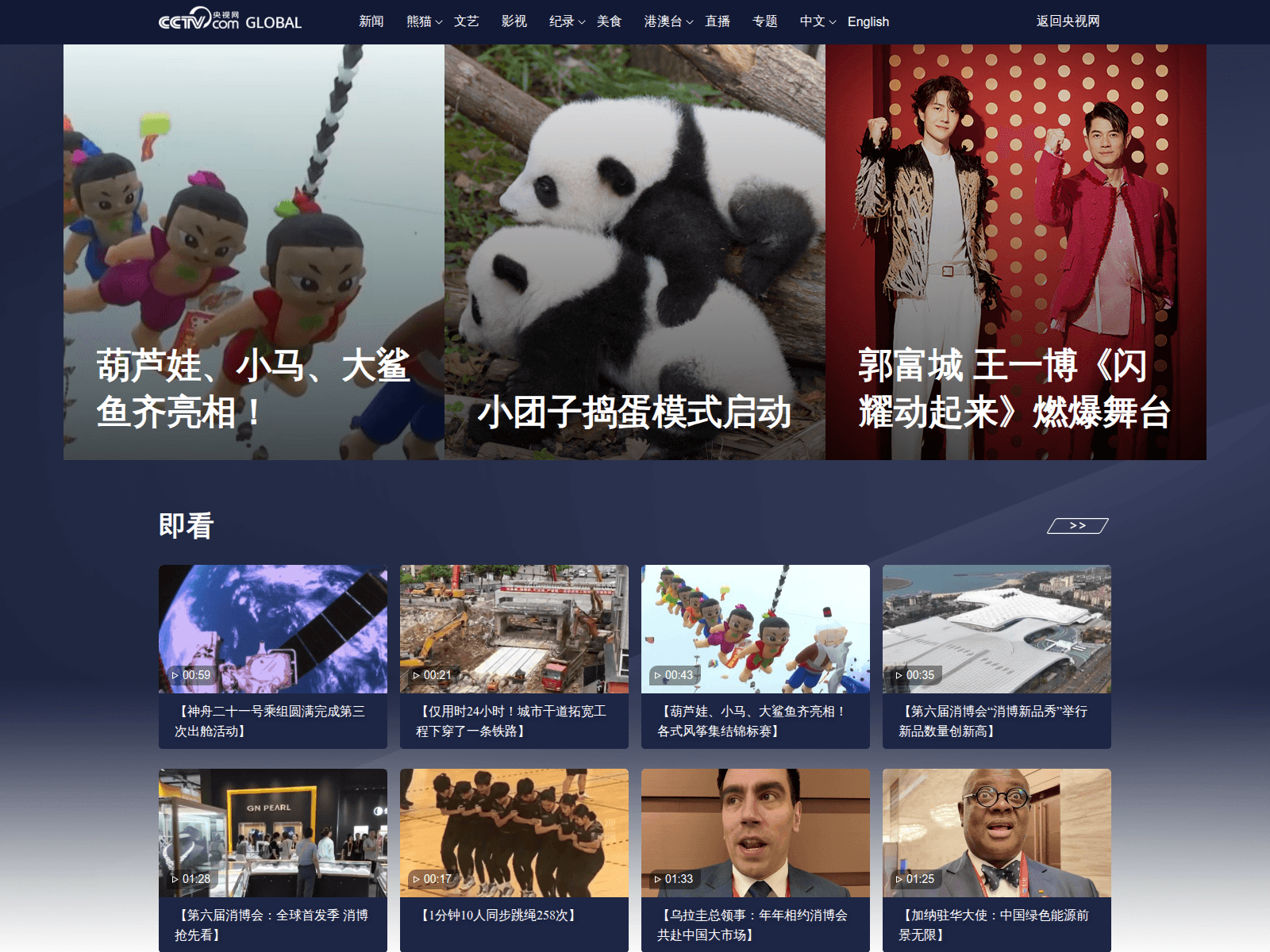1270x952 pixels.
Task: Open the 影视 section
Action: (x=514, y=21)
